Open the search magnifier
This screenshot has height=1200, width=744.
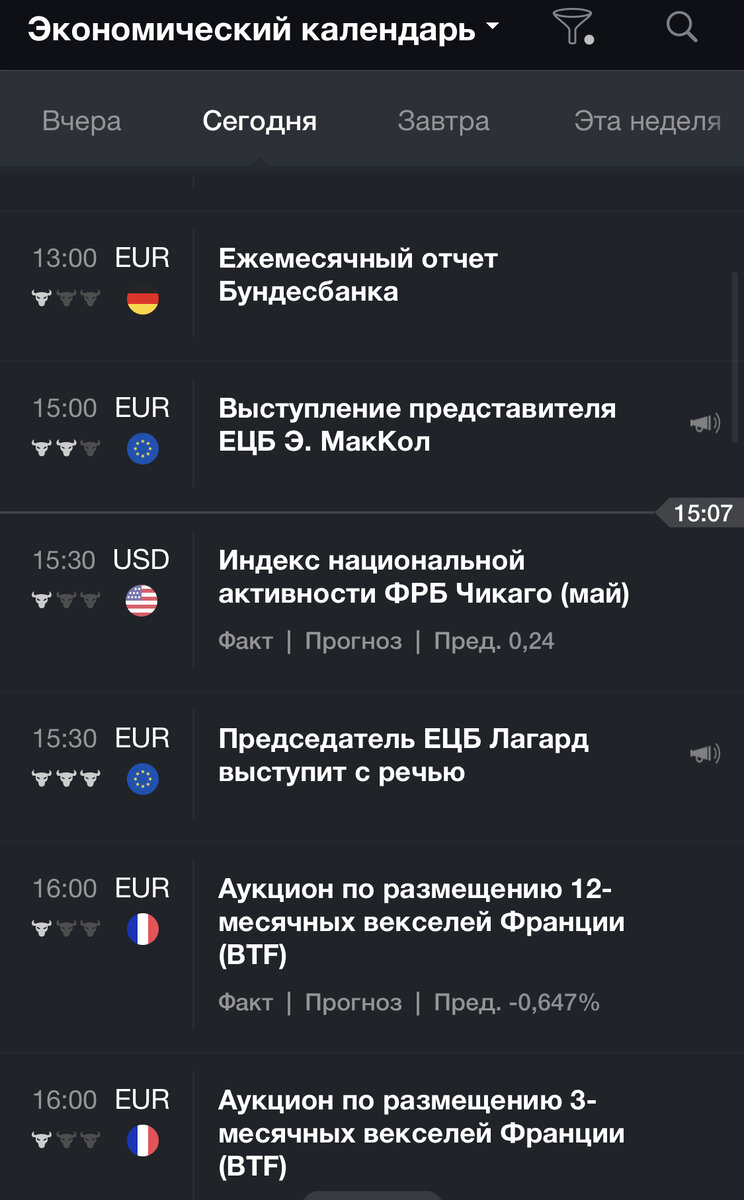pyautogui.click(x=682, y=26)
